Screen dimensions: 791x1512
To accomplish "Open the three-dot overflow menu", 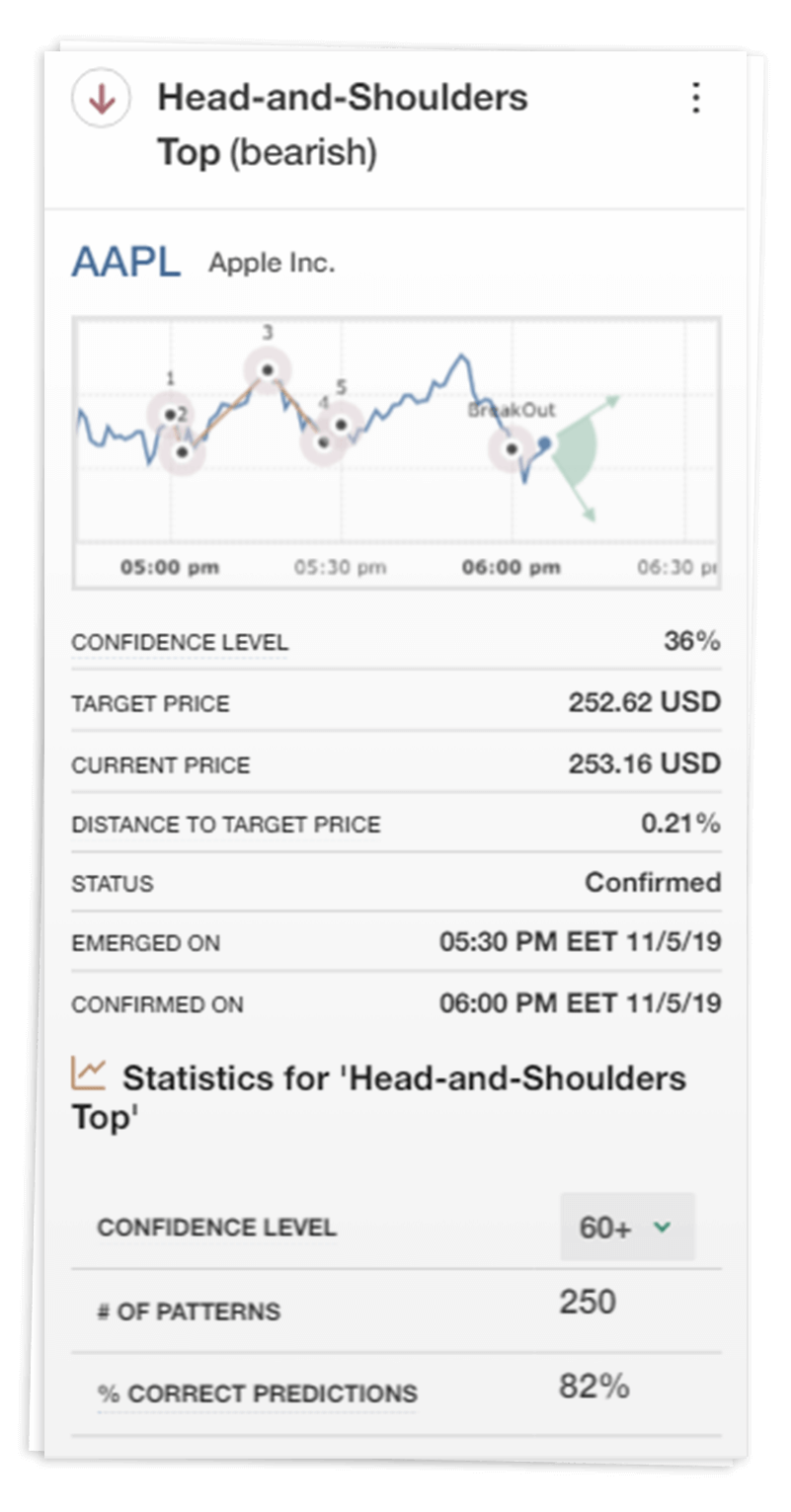I will point(696,98).
